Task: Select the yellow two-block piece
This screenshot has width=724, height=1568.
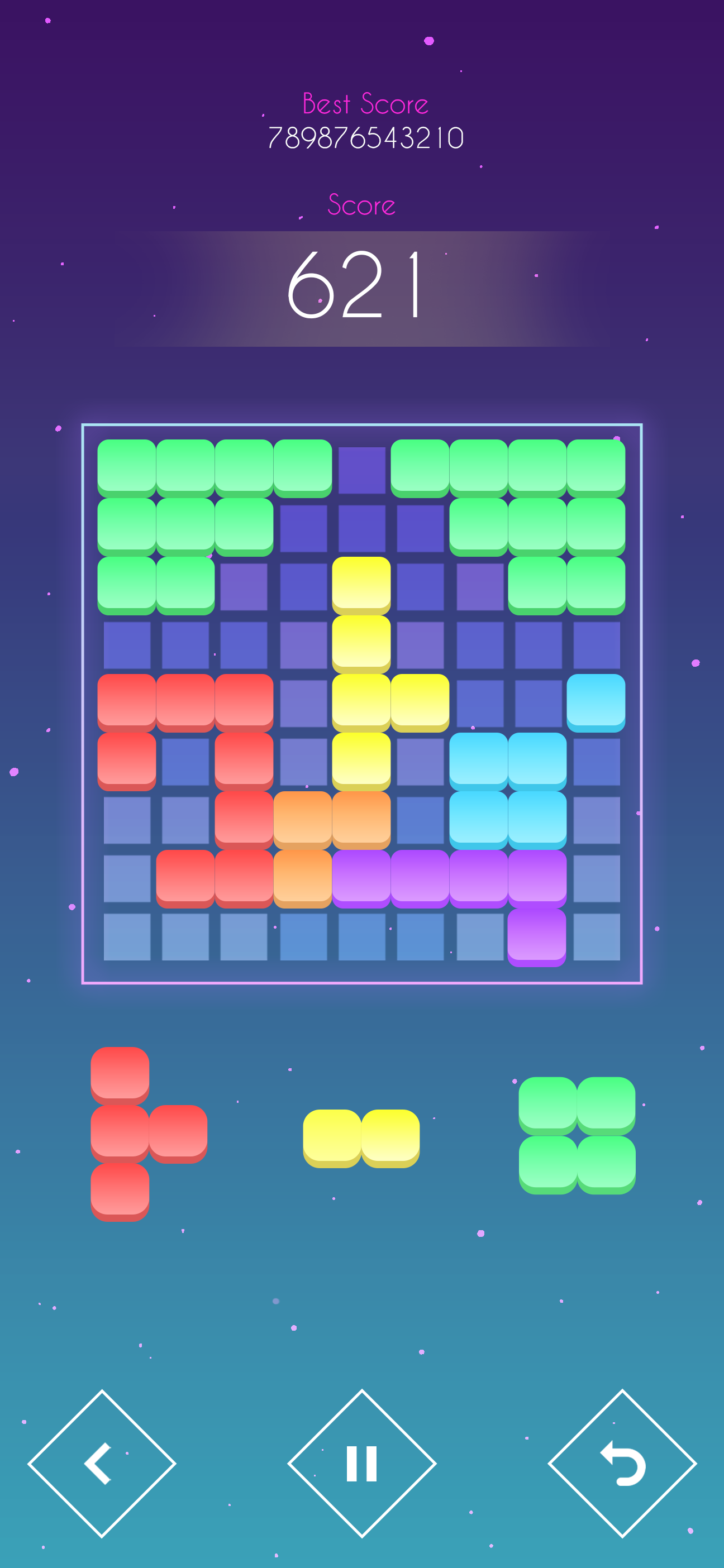Action: (361, 1138)
